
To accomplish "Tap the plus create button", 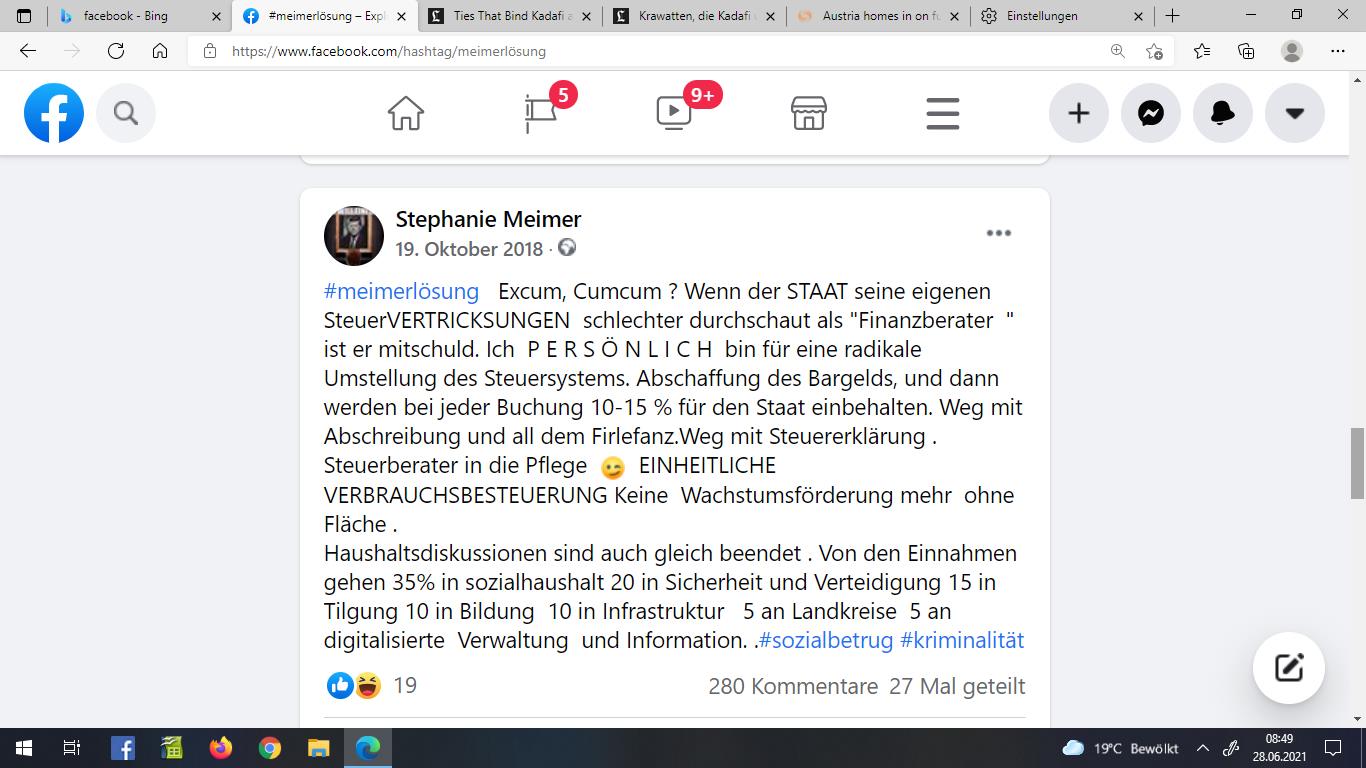I will pos(1078,113).
